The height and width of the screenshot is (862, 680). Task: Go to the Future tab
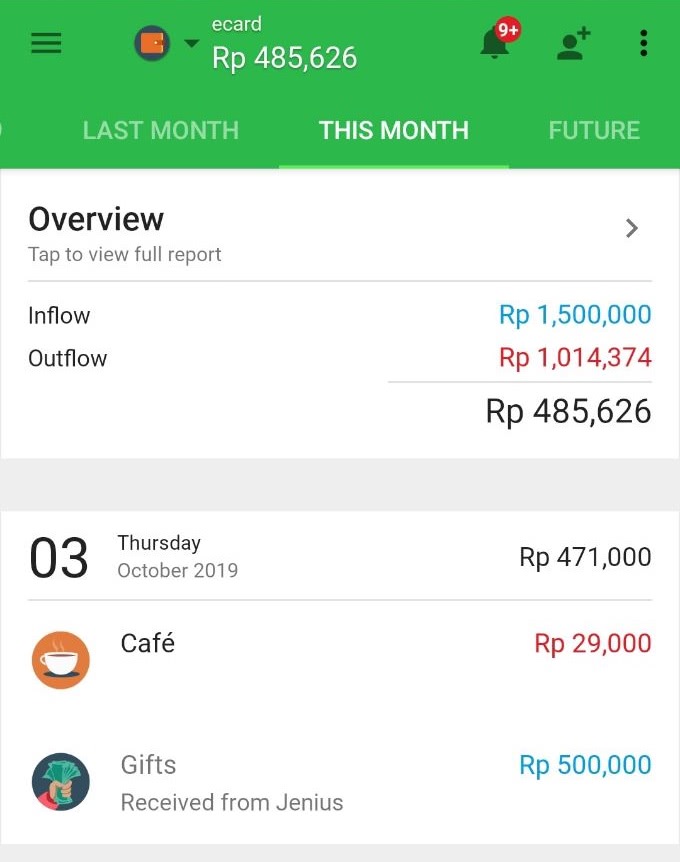594,131
